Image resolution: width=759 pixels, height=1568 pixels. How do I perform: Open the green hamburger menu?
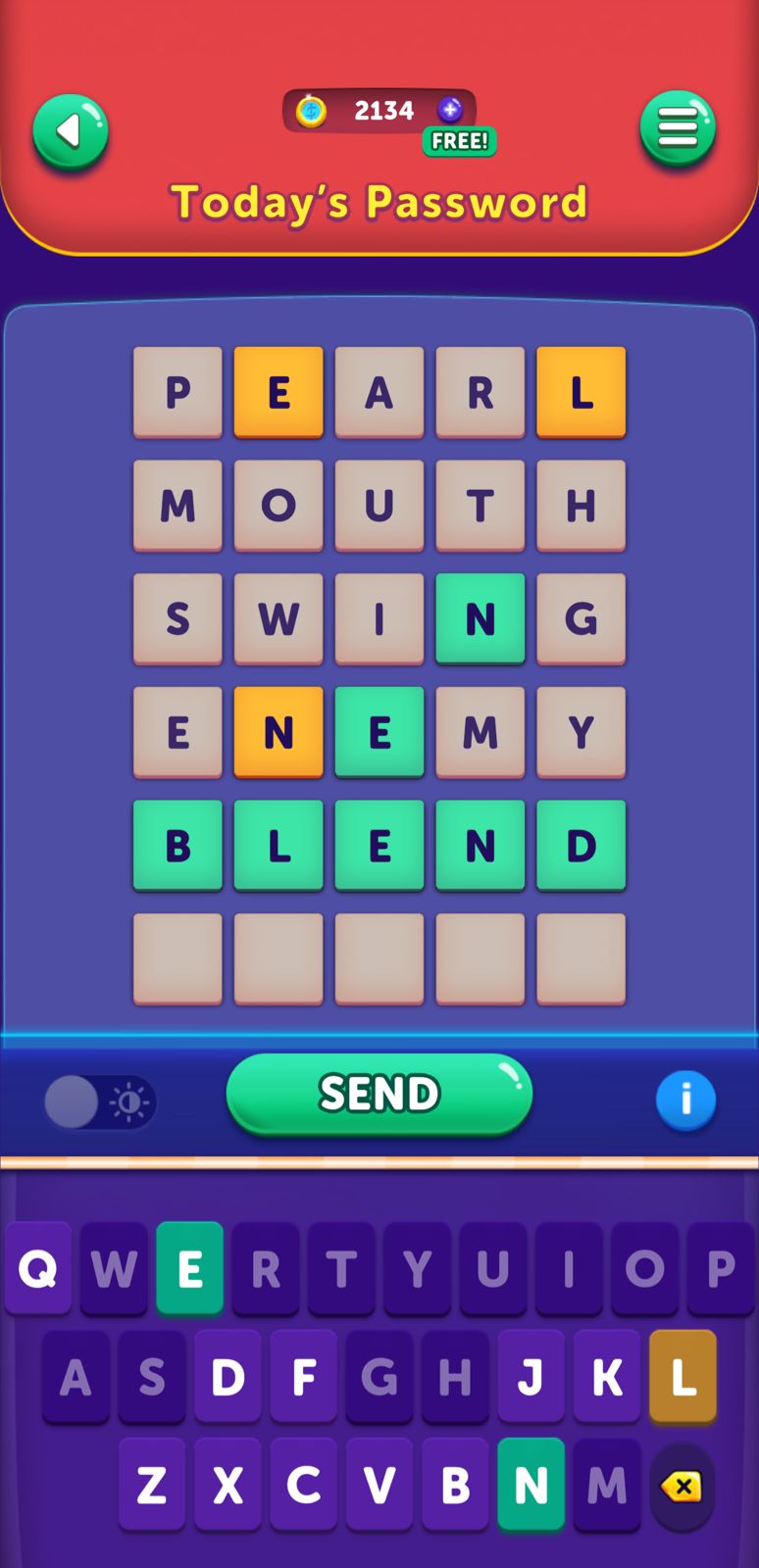tap(678, 128)
